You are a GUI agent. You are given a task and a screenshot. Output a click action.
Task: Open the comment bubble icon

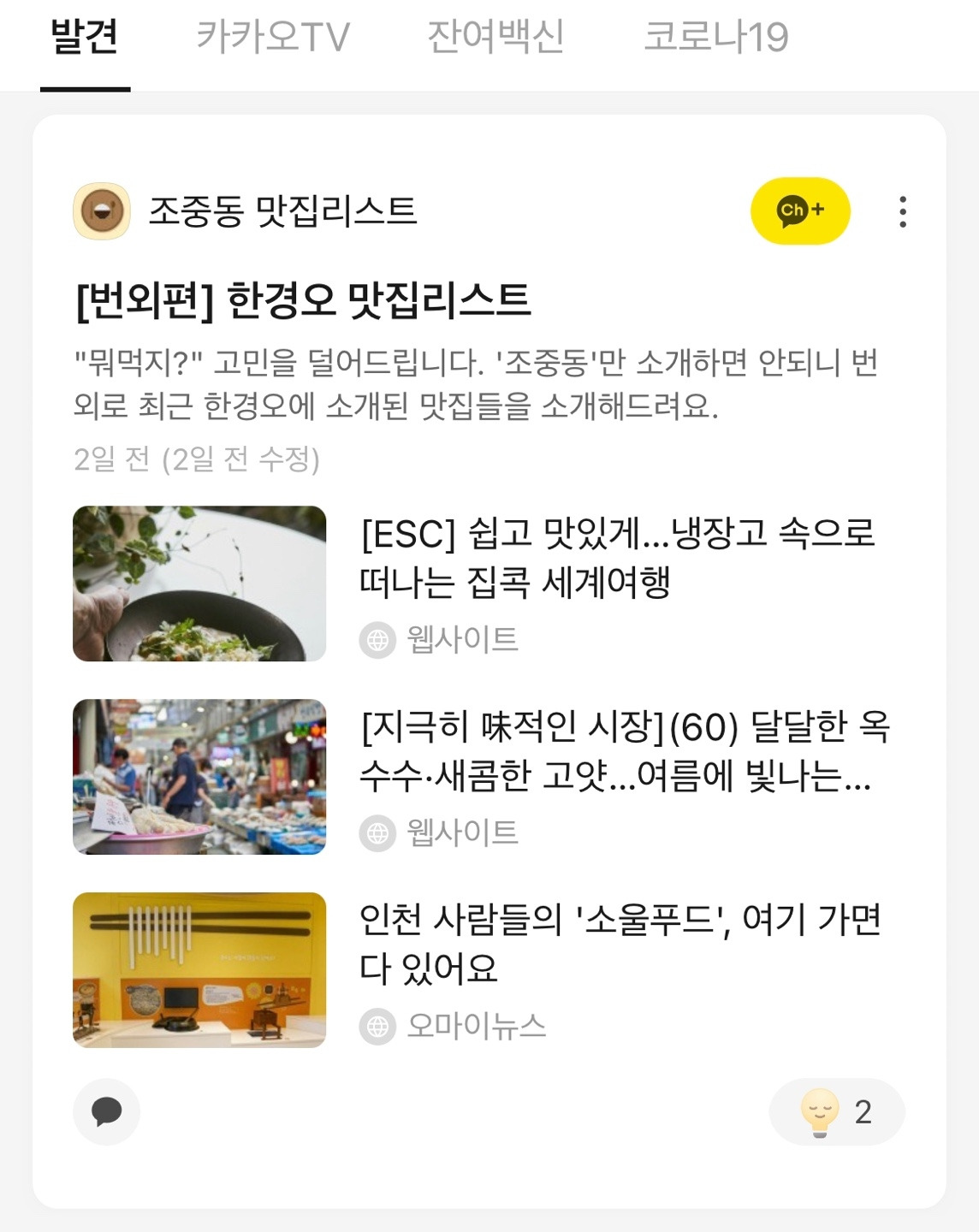click(x=108, y=1113)
